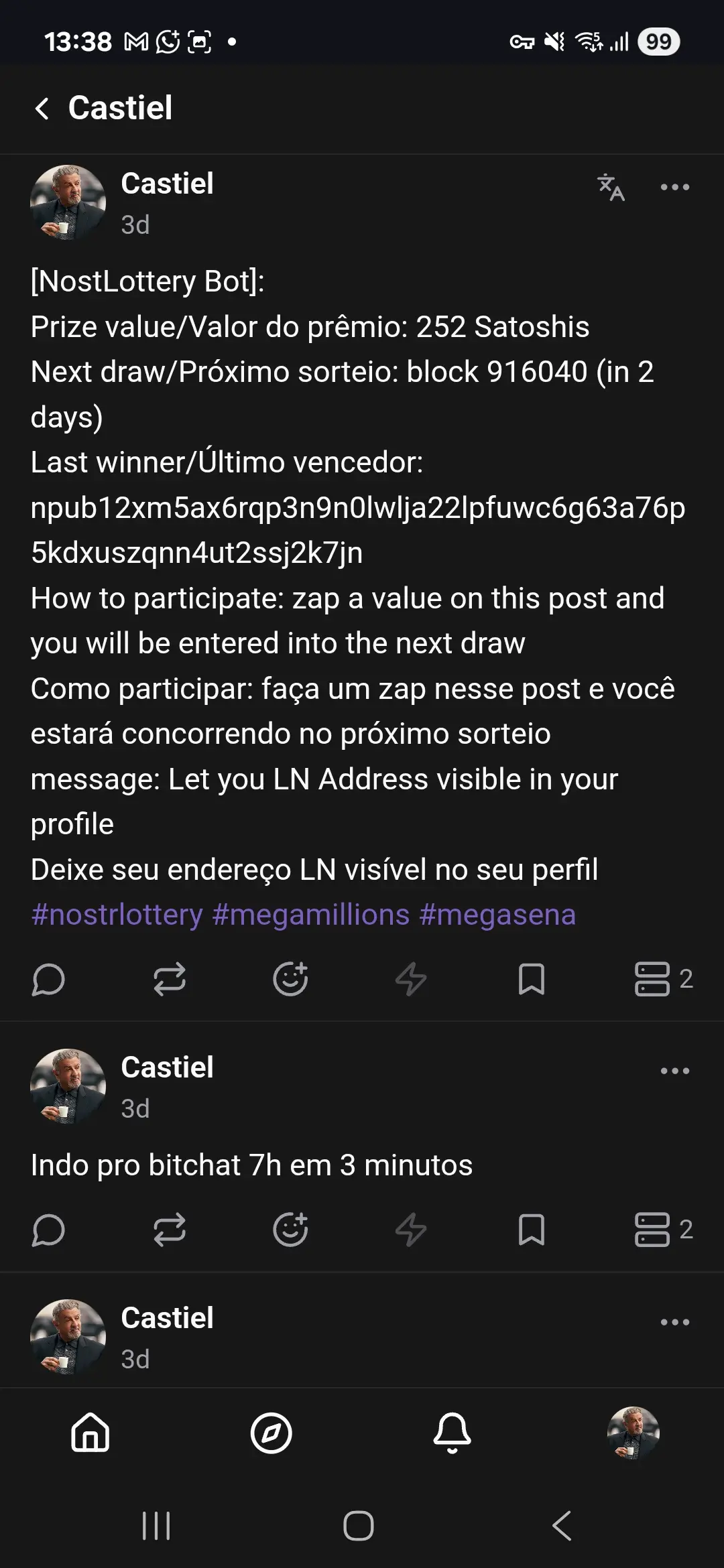Viewport: 724px width, 1568px height.
Task: Open overflow menu on the bitchat post
Action: pos(674,1071)
